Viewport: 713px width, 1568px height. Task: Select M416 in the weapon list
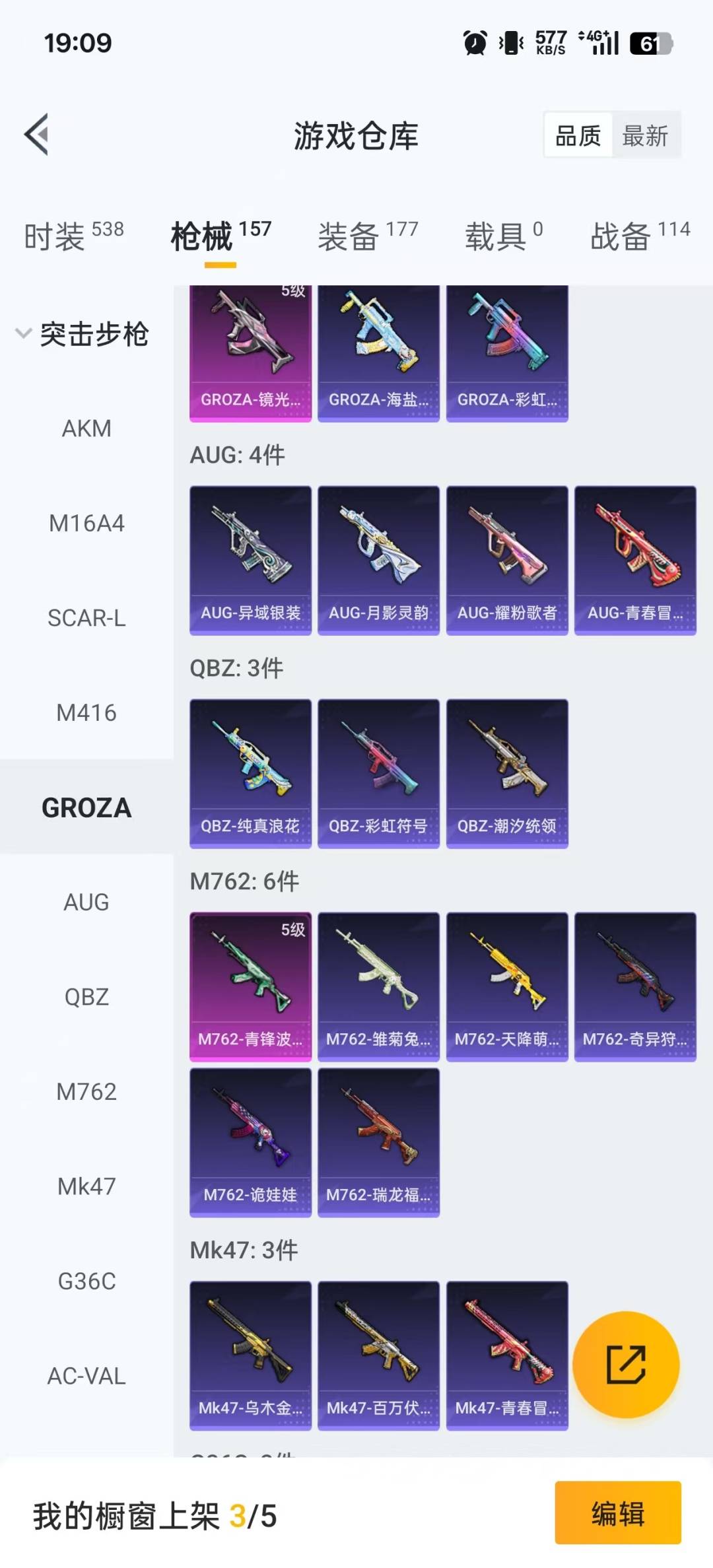[x=86, y=713]
